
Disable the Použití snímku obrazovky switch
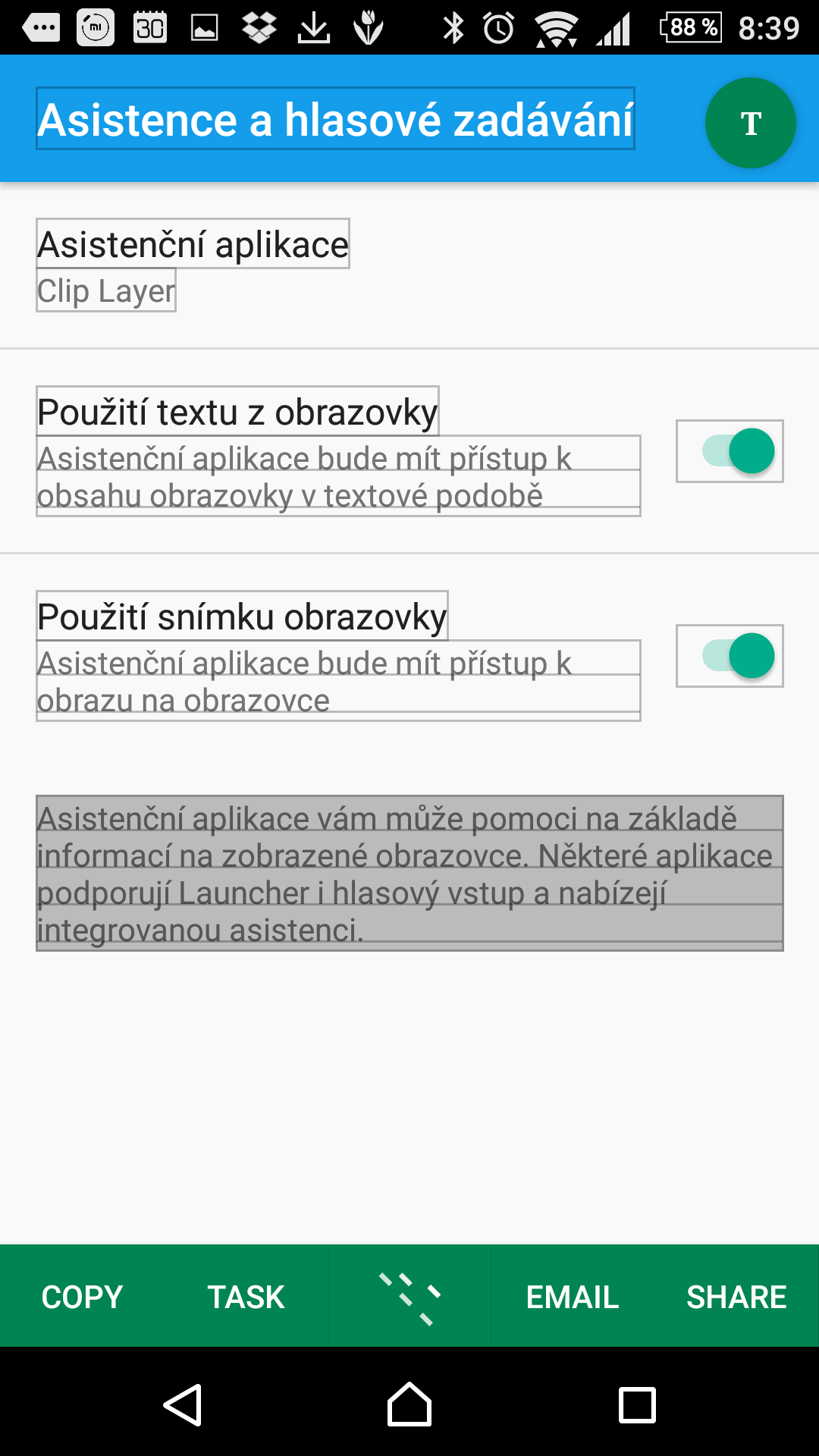(x=730, y=656)
